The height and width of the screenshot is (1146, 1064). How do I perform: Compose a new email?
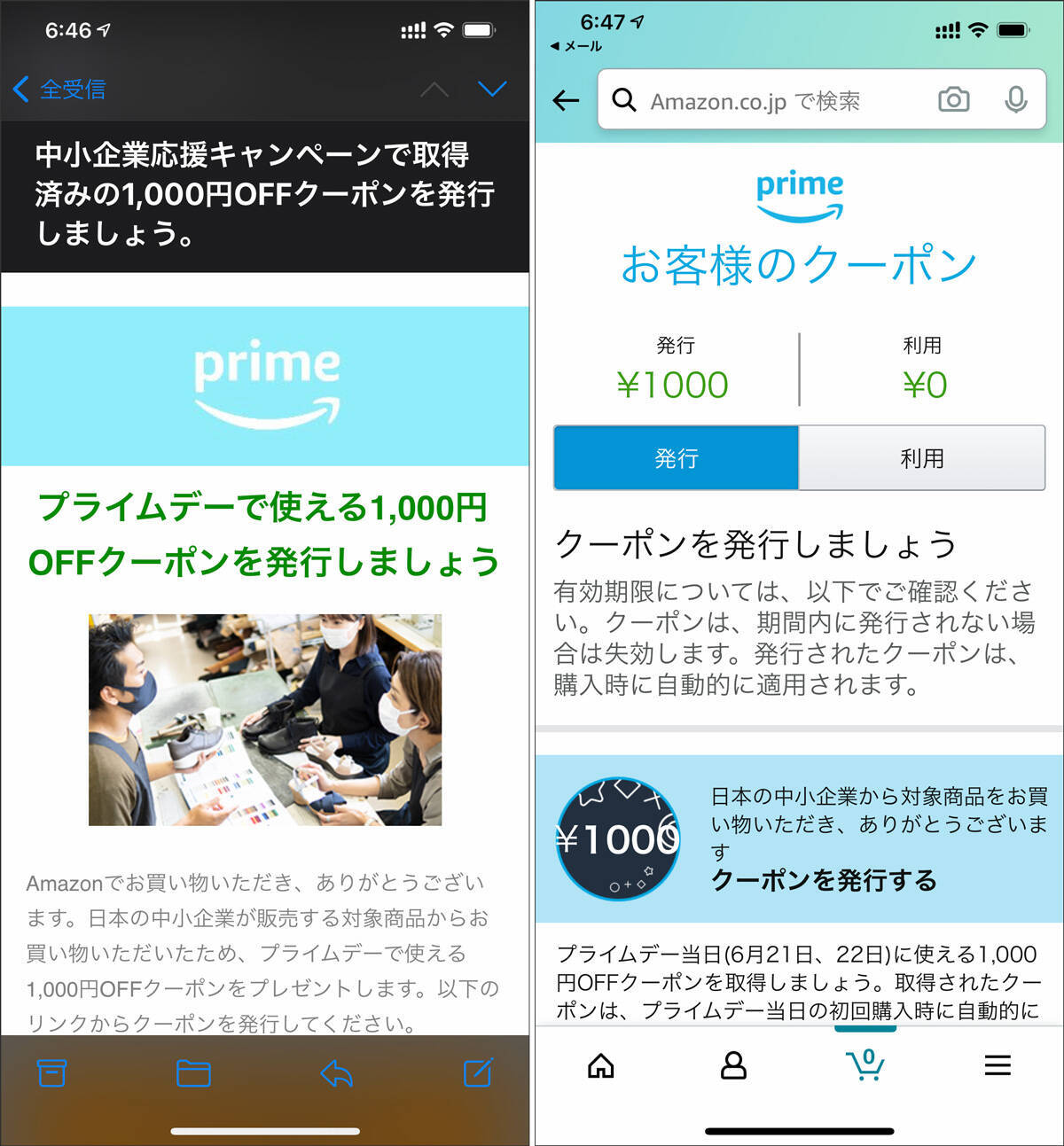[478, 1073]
